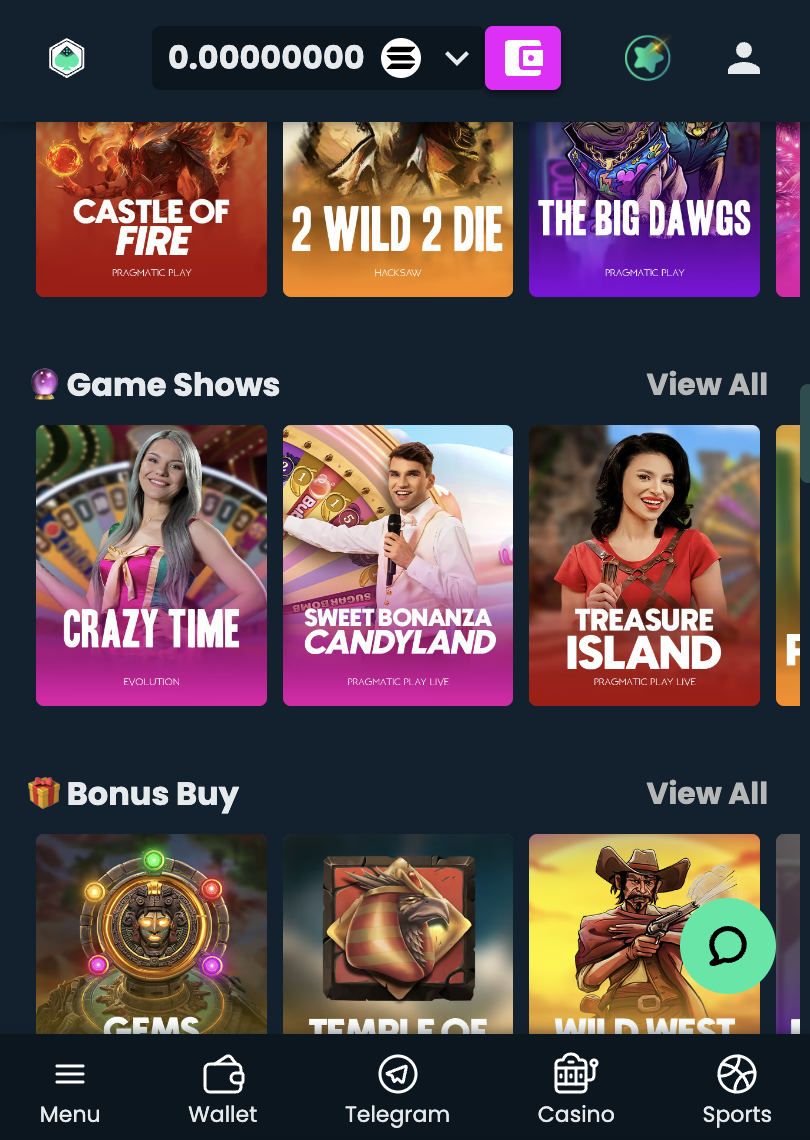Screen dimensions: 810x1140
Task: Launch 2 Wild 2 Die game
Action: (397, 210)
